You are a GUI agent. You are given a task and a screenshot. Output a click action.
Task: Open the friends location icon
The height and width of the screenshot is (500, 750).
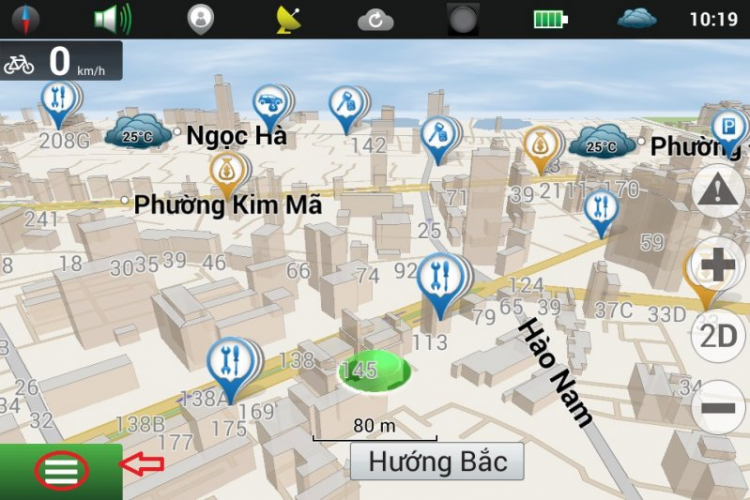point(201,18)
